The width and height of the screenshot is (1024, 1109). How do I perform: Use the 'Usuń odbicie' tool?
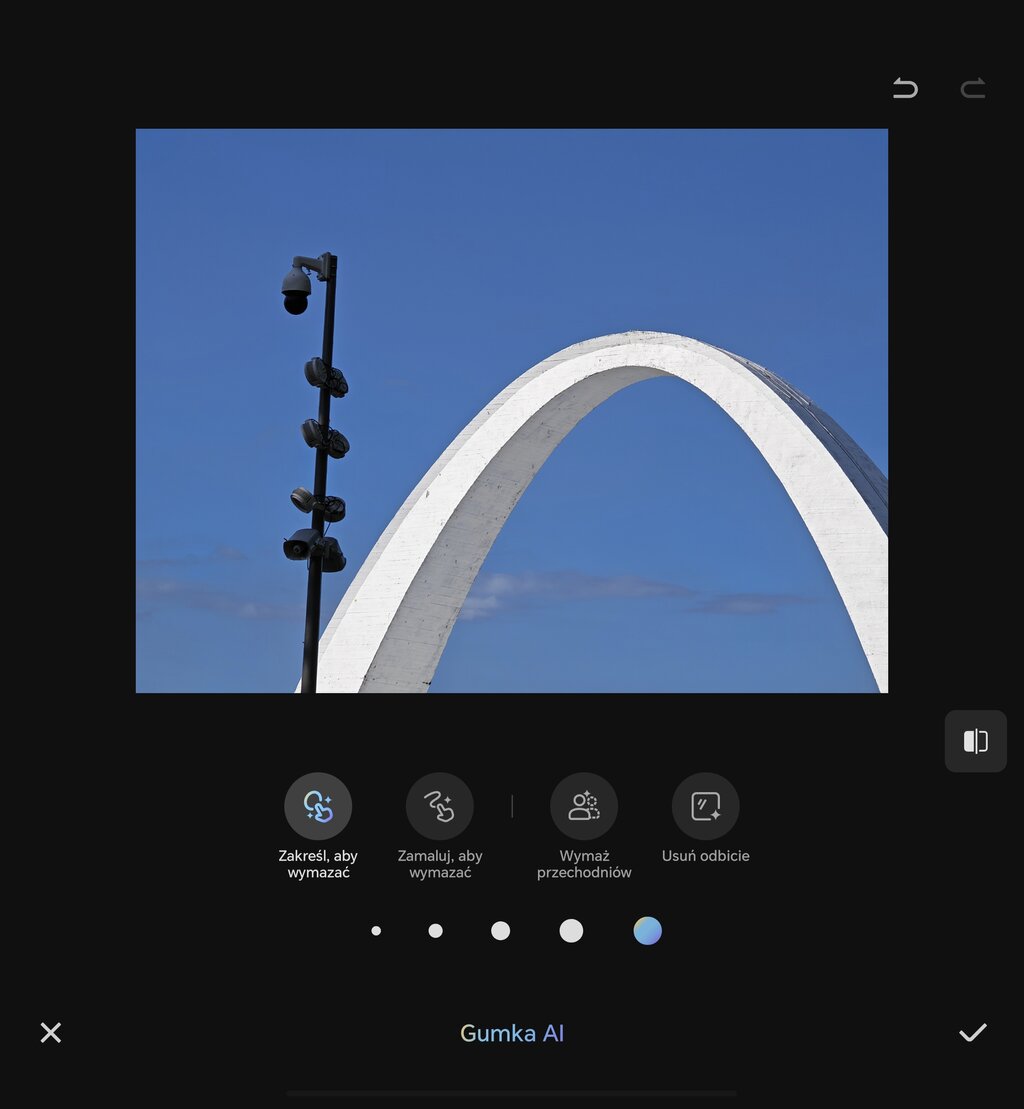pos(705,806)
